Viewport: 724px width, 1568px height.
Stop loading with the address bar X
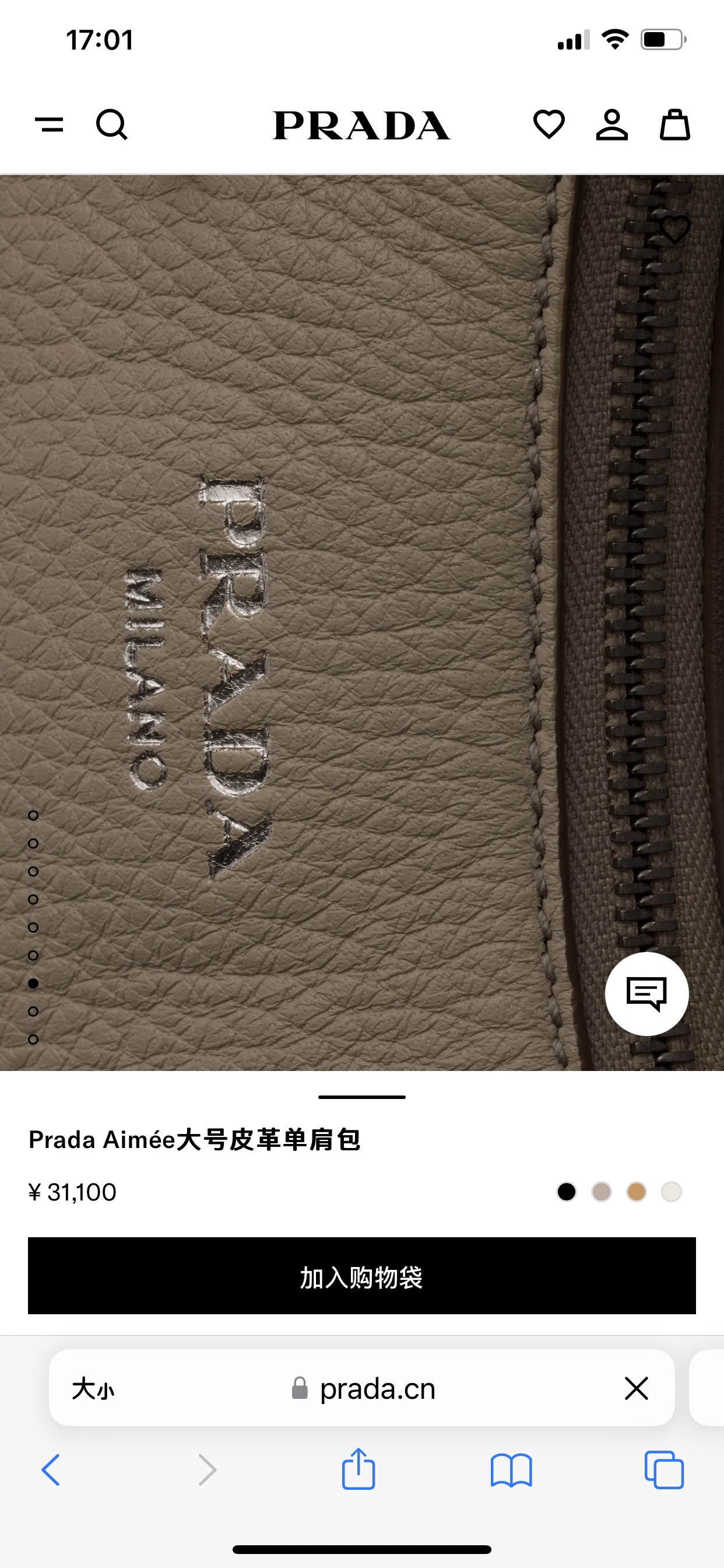[637, 1388]
